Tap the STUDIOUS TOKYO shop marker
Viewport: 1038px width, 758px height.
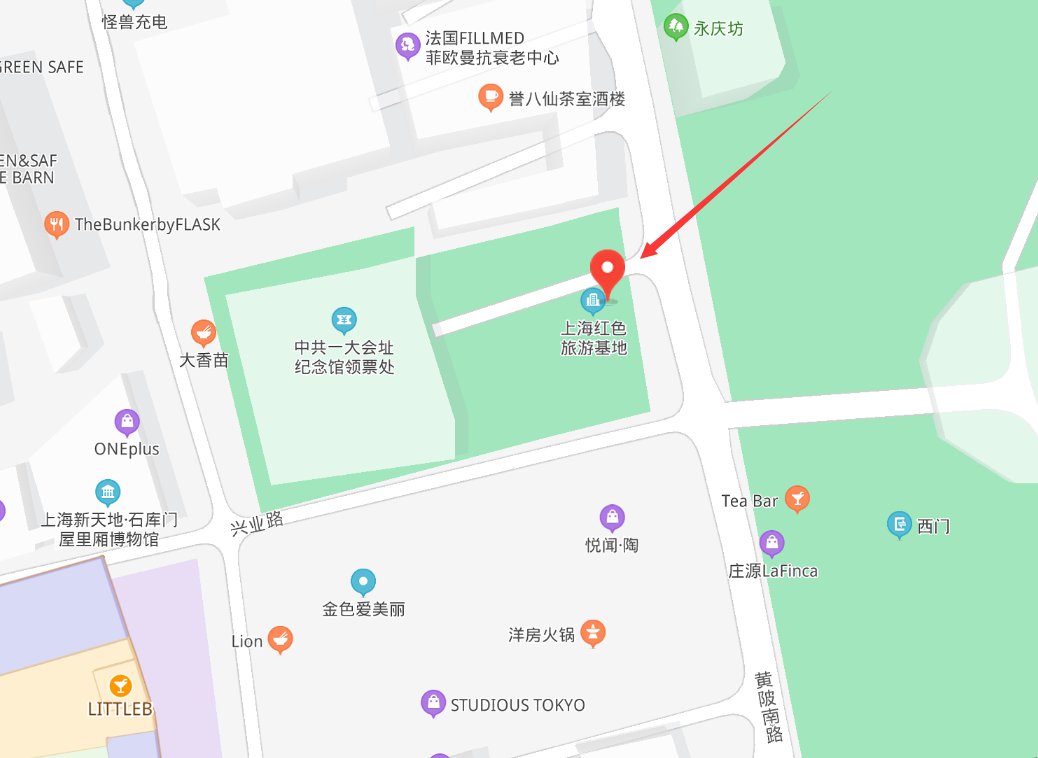tap(433, 703)
